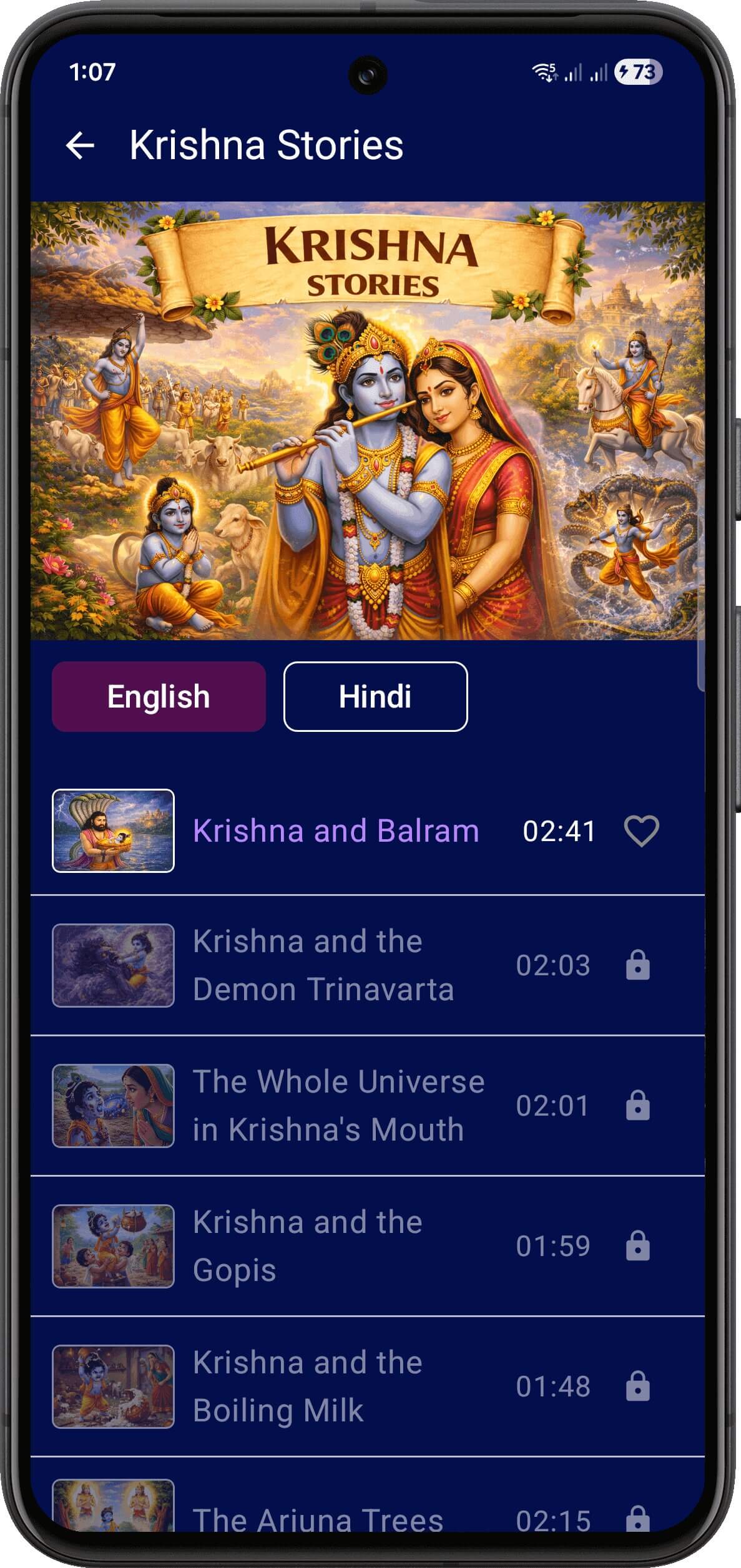Play the Krishna and Balram story
741x1568 pixels.
point(335,831)
